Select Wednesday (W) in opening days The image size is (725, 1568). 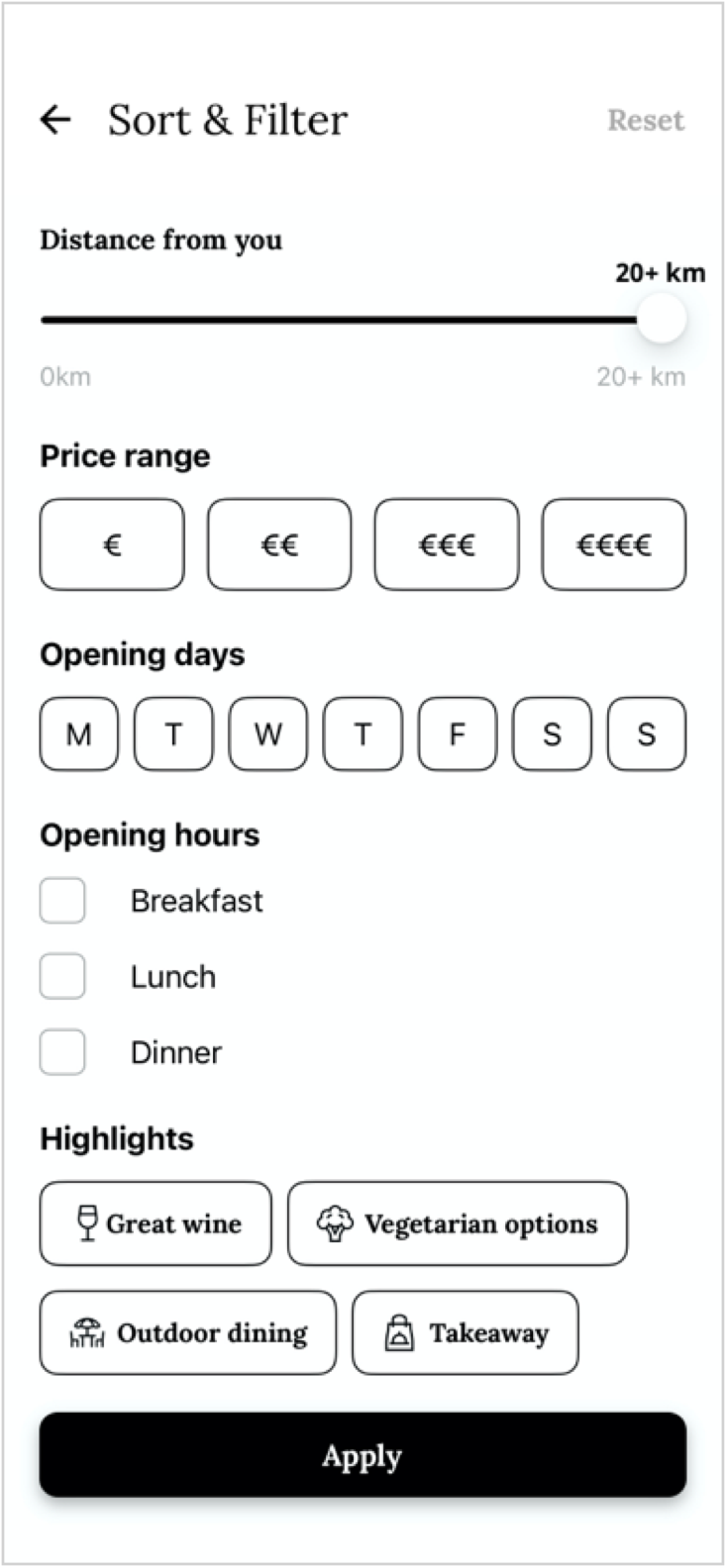(x=268, y=735)
